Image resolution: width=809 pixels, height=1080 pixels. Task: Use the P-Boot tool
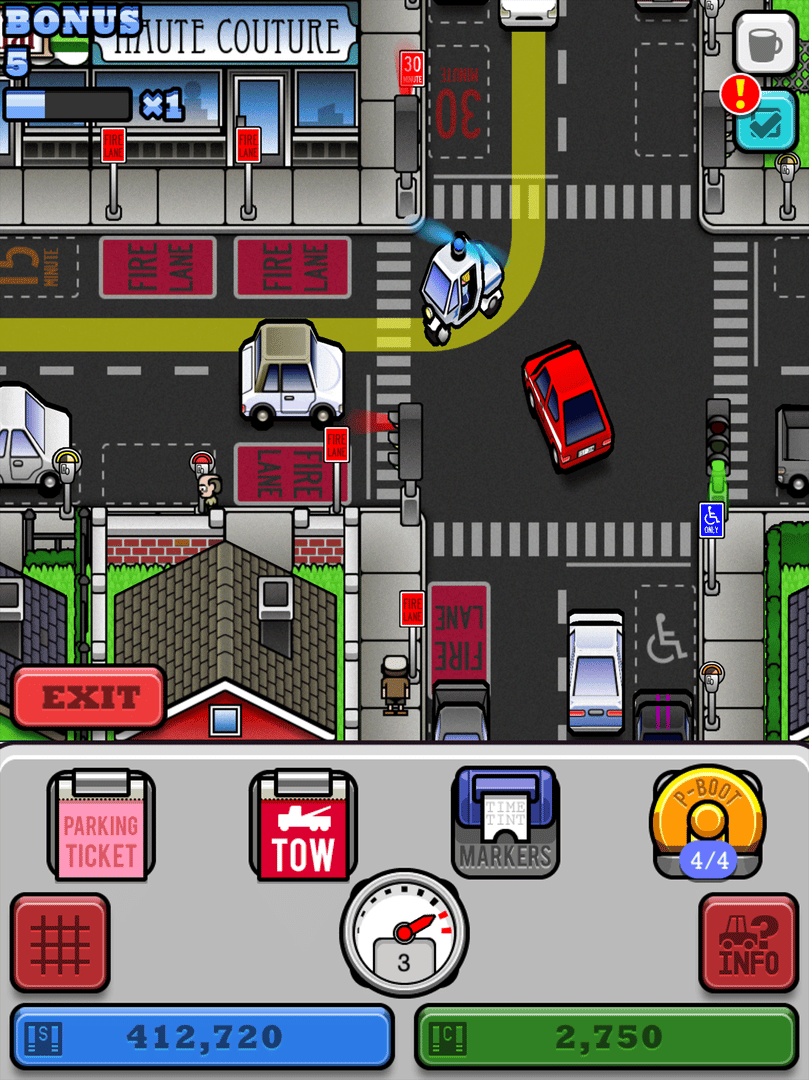708,824
